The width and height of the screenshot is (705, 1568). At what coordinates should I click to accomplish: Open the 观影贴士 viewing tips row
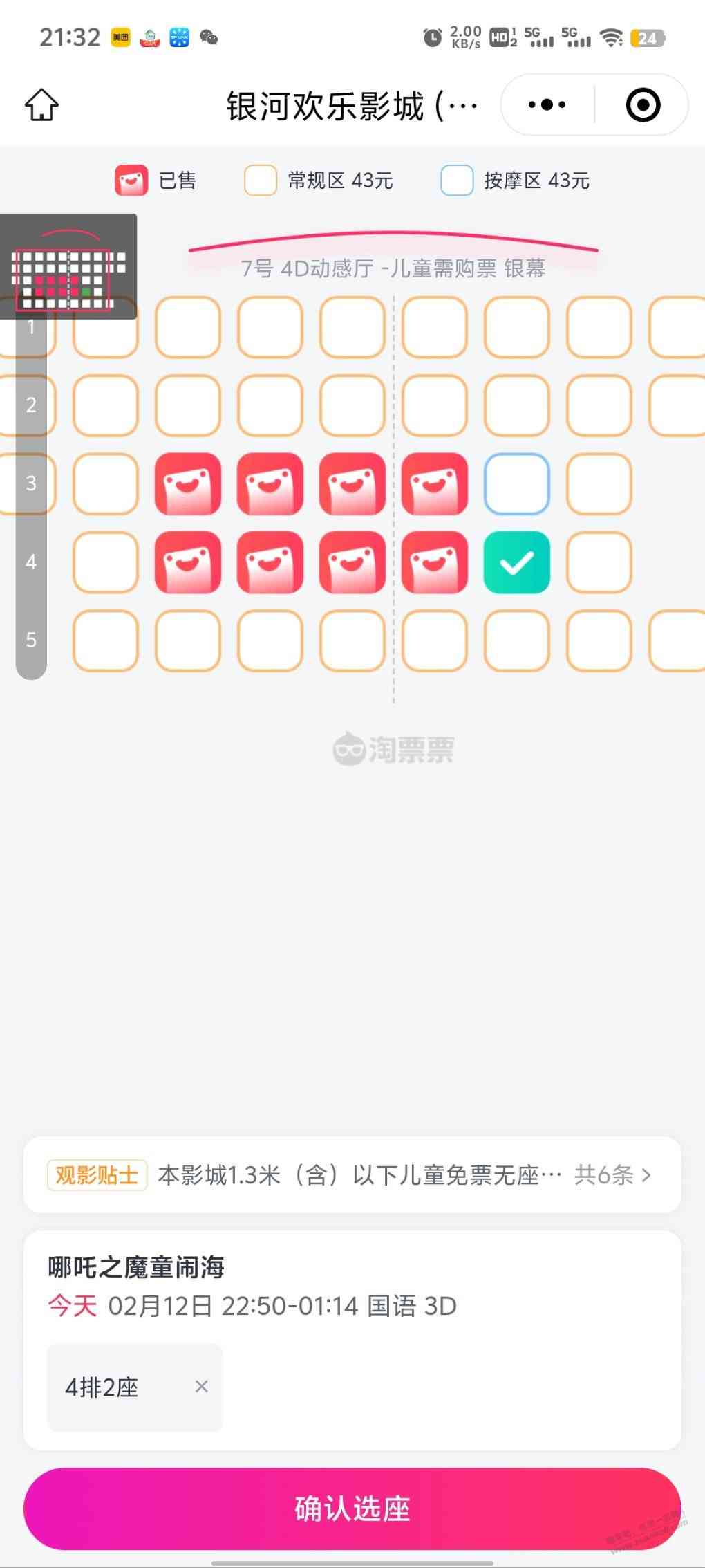(x=352, y=1174)
